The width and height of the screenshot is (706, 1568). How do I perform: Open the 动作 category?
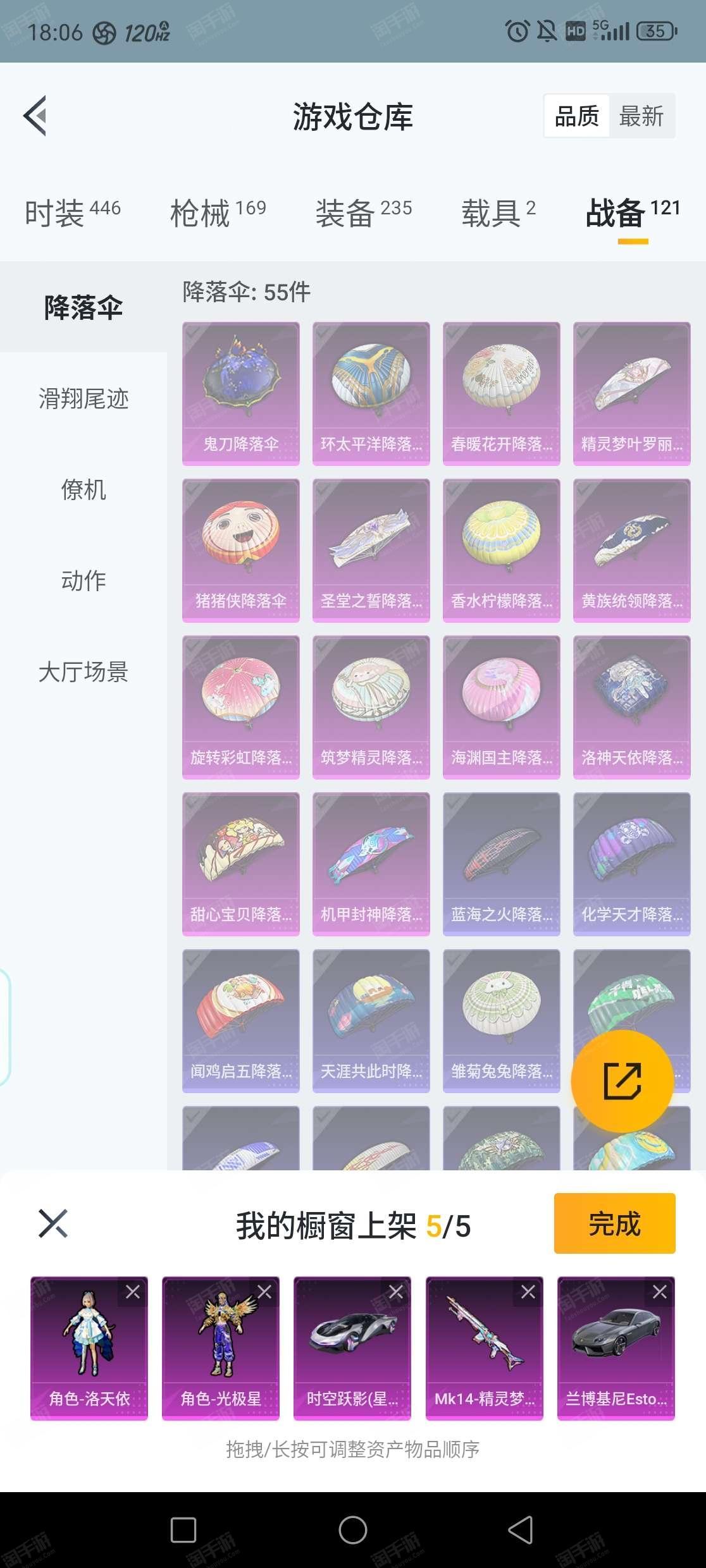tap(84, 581)
